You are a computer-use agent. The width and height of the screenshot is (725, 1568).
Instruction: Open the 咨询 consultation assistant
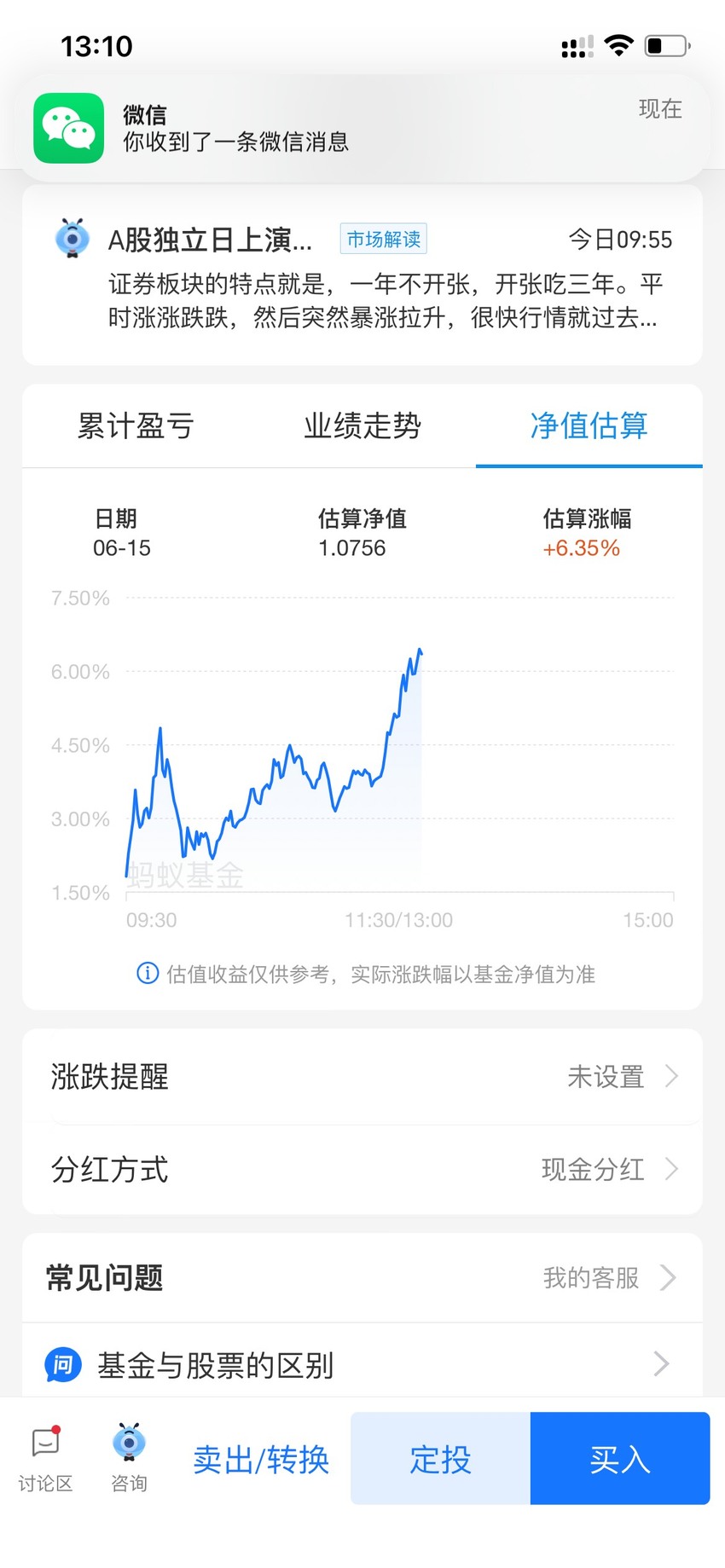129,1459
